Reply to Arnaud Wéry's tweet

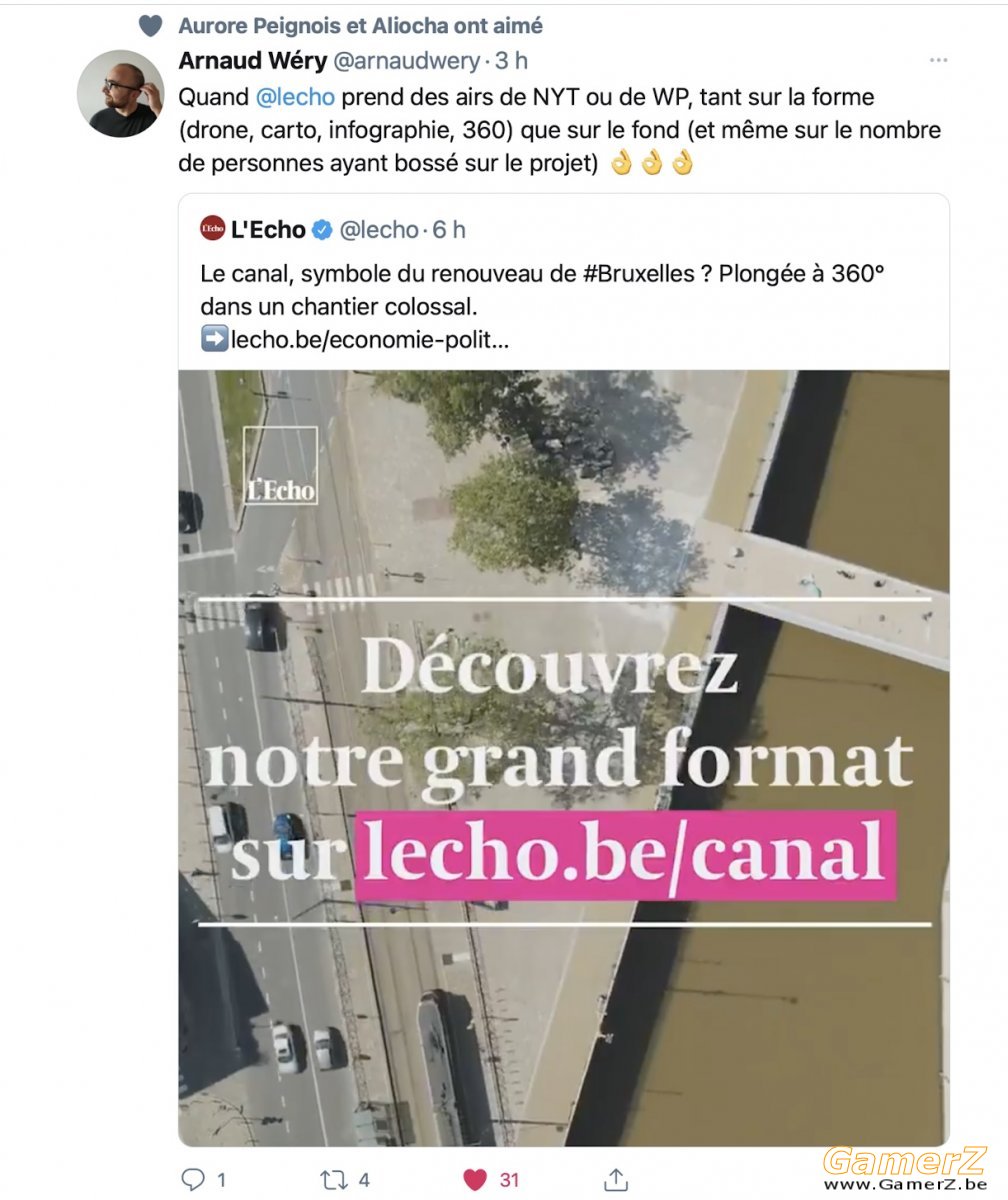click(192, 1180)
